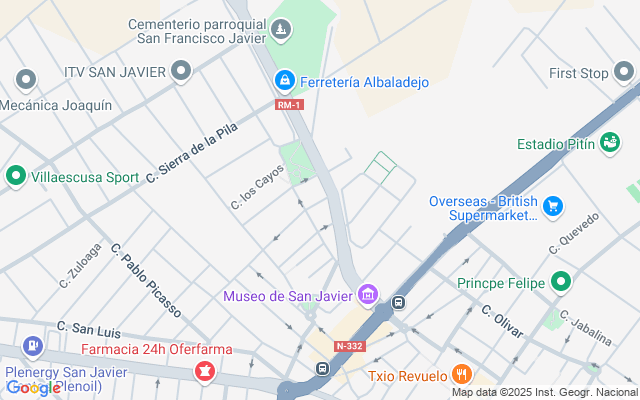Select the First Stop marker
Screen dimensions: 640x400
[624, 72]
